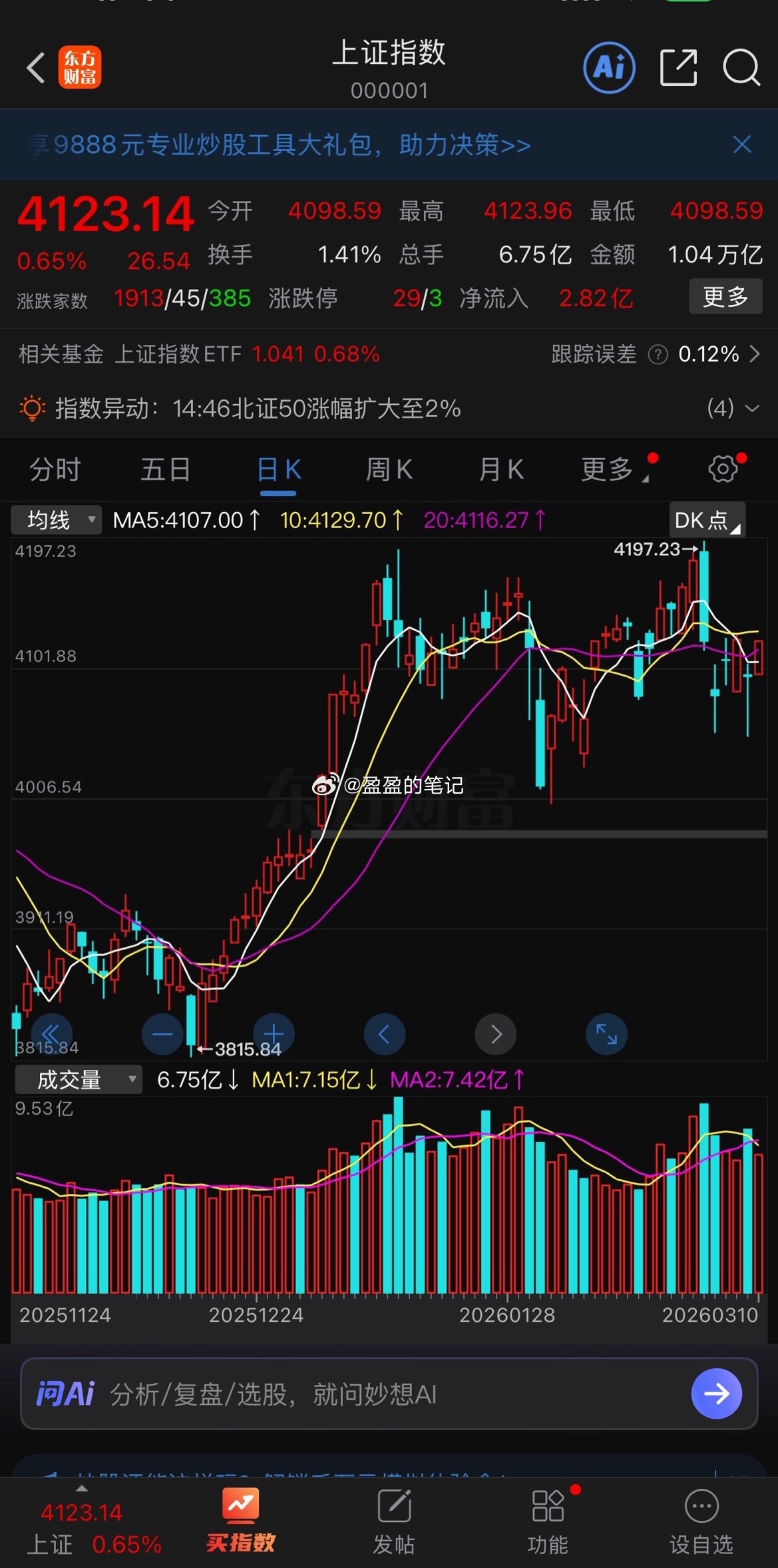
Task: Open chart settings gear icon
Action: (722, 469)
